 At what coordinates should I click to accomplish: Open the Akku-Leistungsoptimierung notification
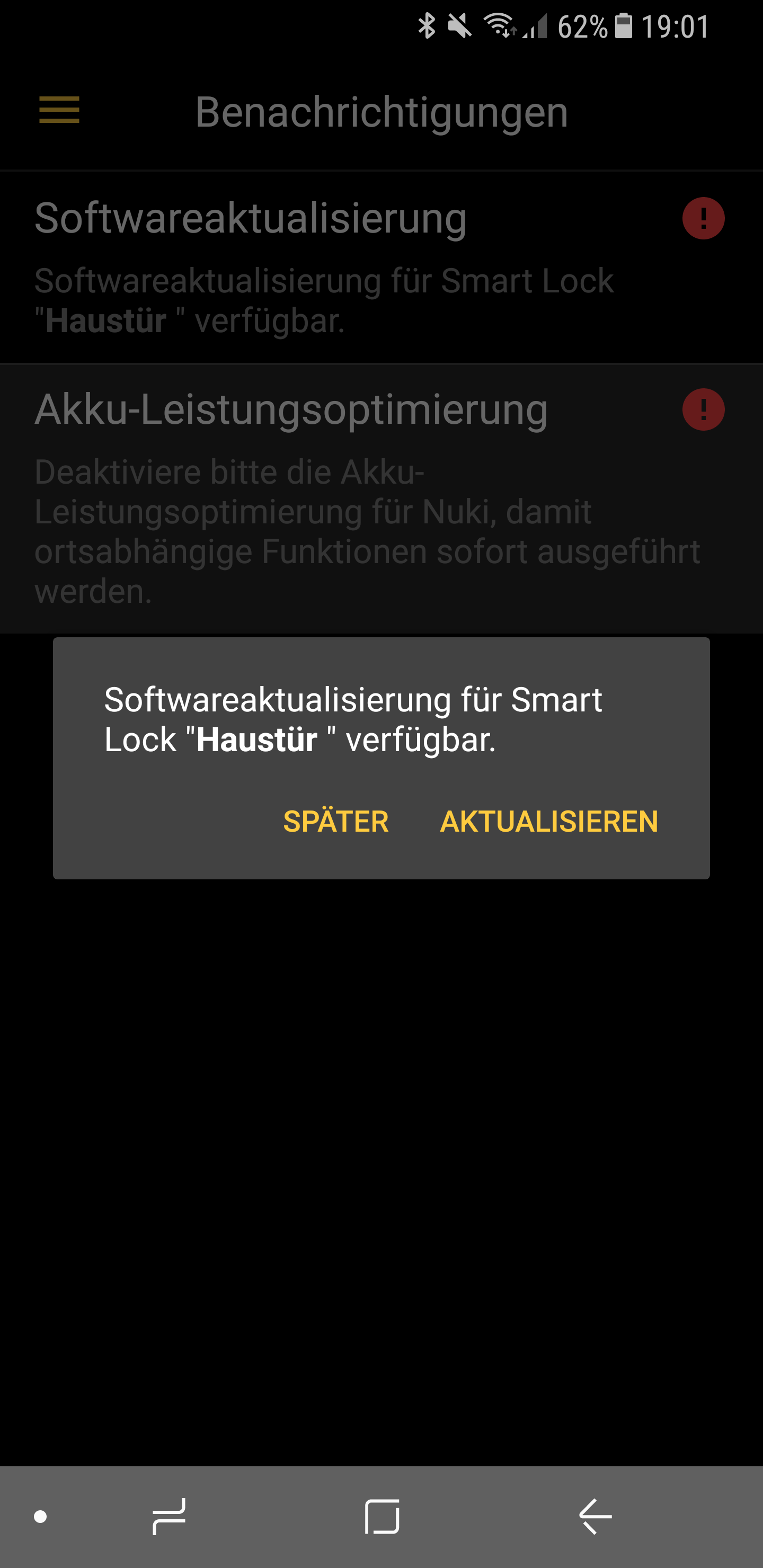tap(341, 498)
